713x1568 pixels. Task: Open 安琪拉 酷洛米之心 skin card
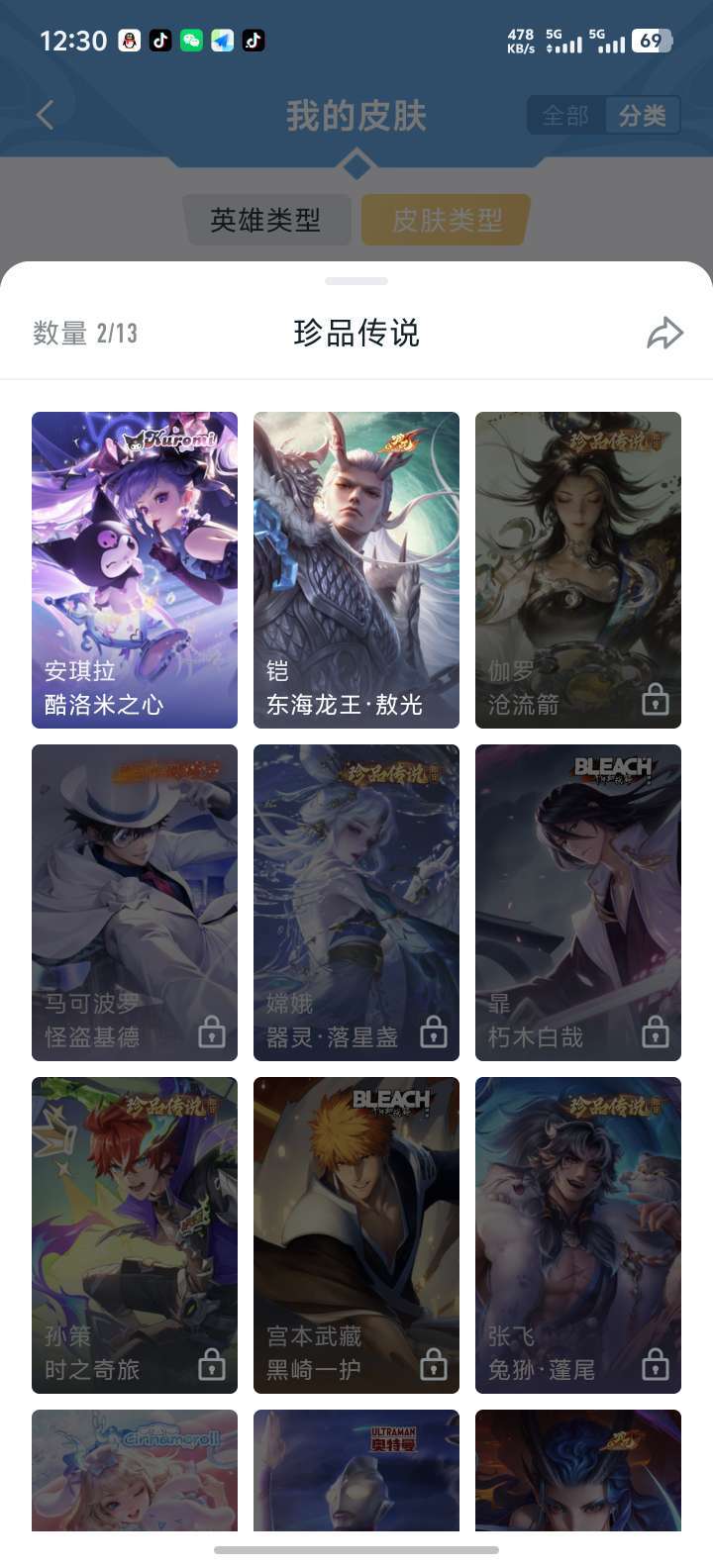tap(135, 570)
